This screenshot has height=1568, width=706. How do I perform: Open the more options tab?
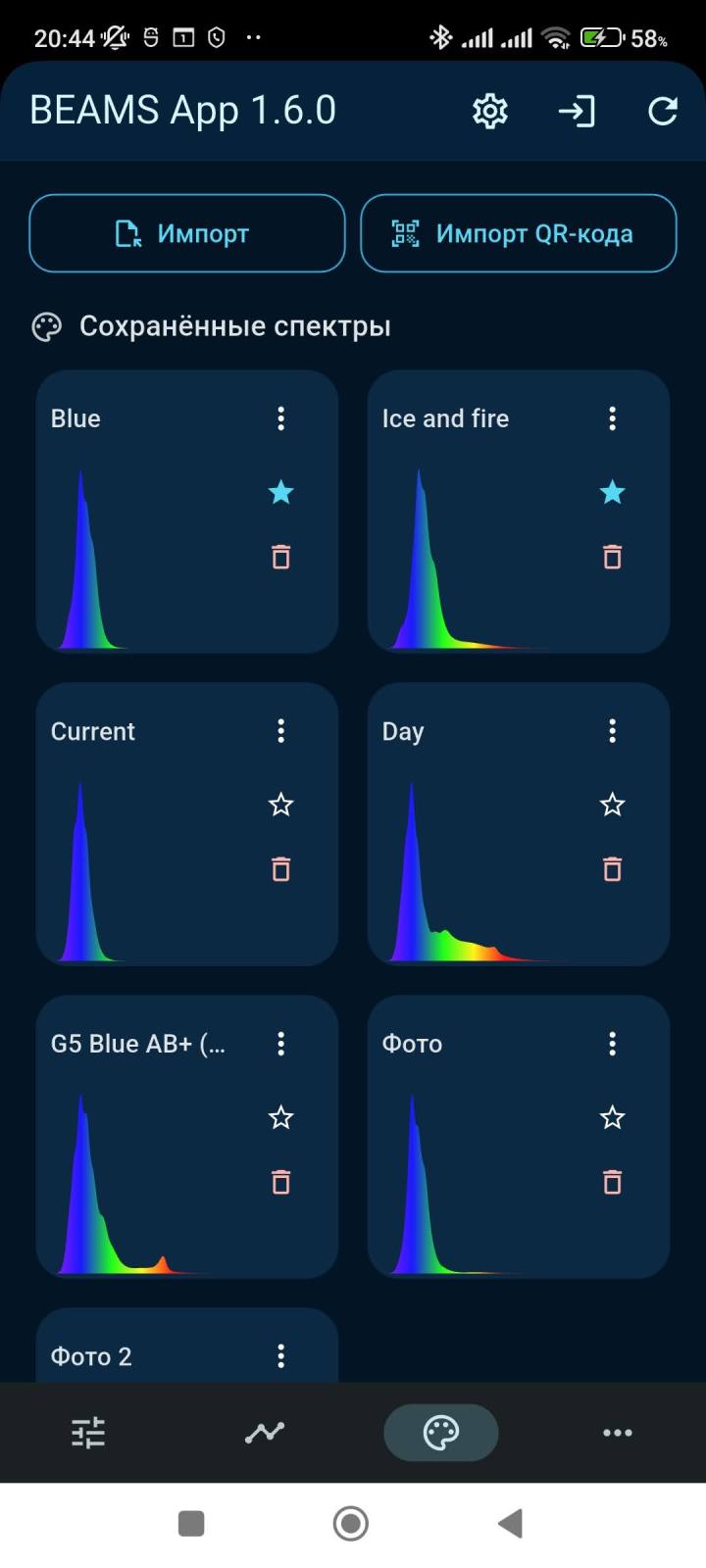click(618, 1433)
